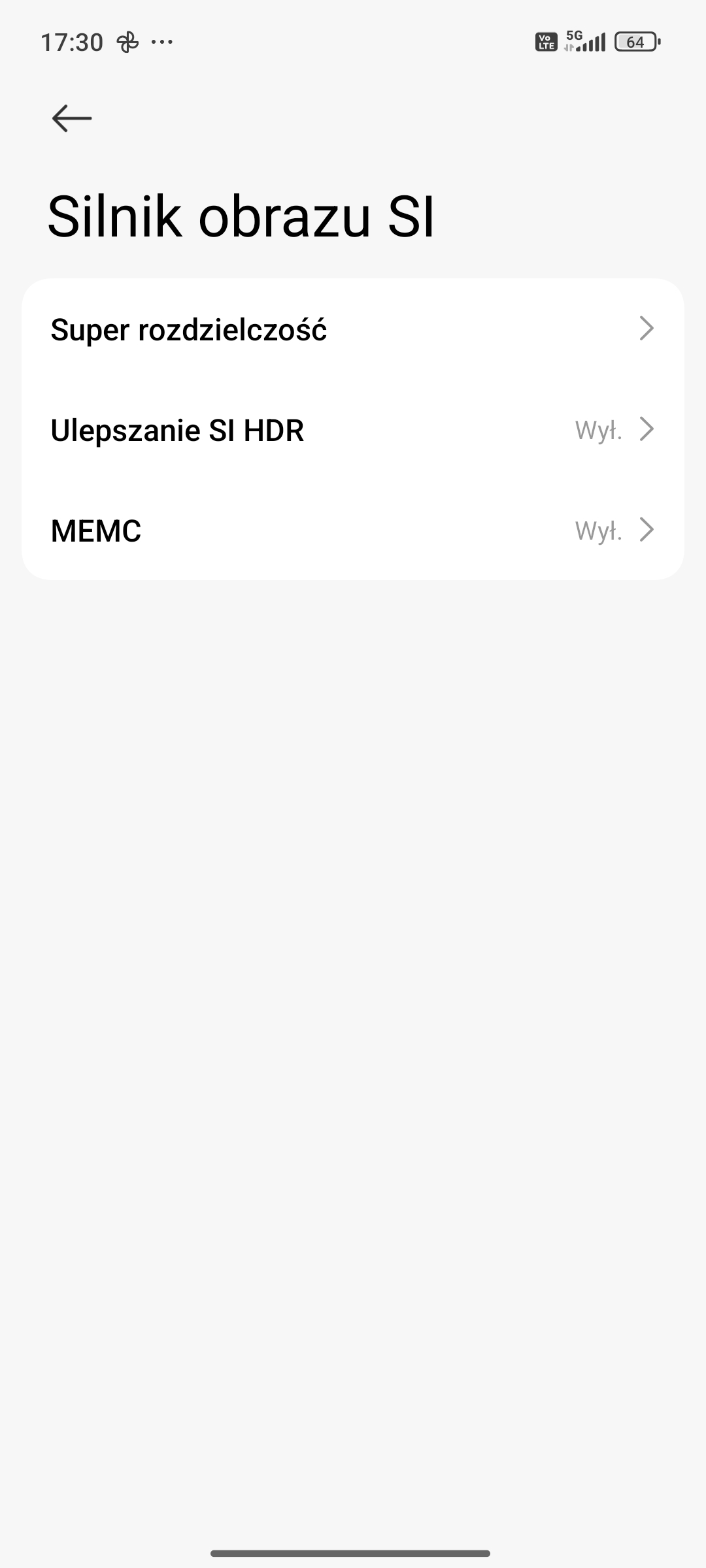The width and height of the screenshot is (706, 1568).
Task: Open MEMC setting
Action: coord(353,531)
